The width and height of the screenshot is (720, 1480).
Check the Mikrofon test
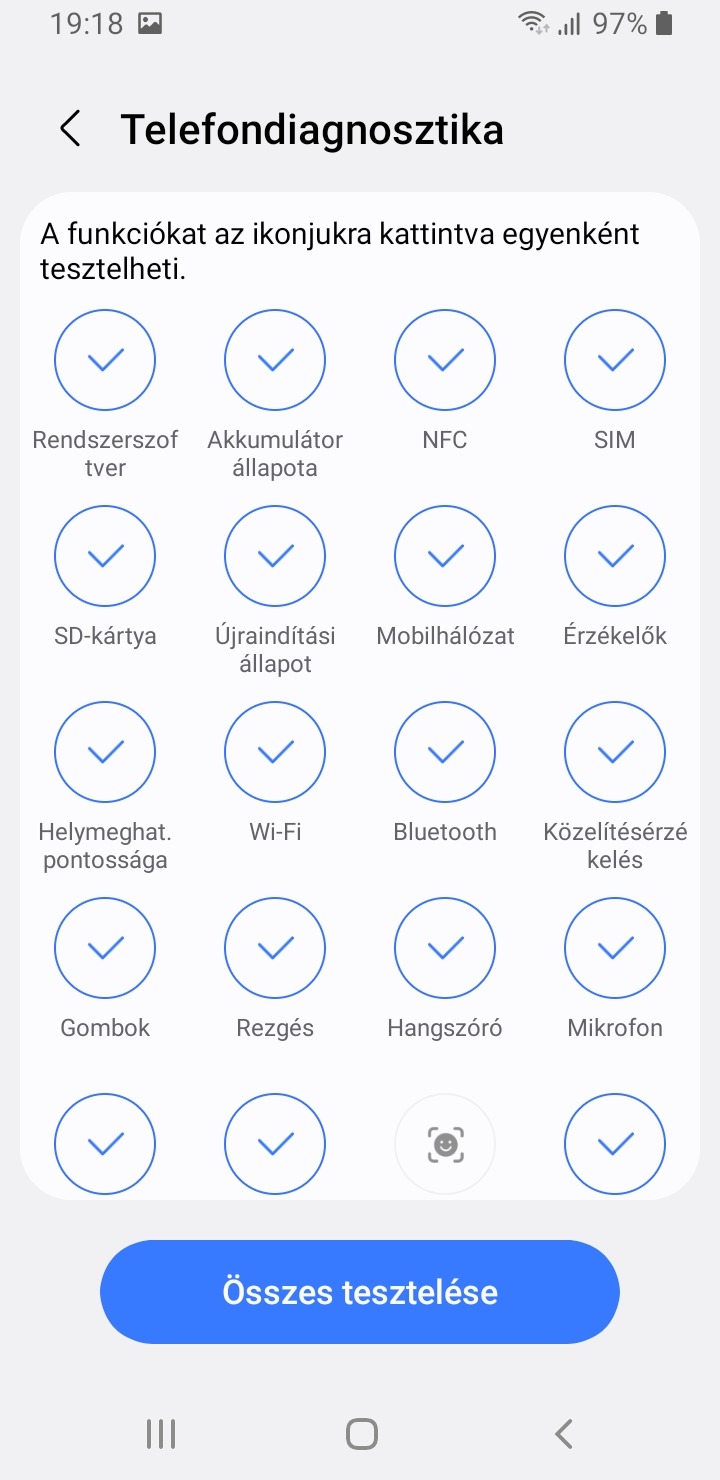[x=615, y=948]
